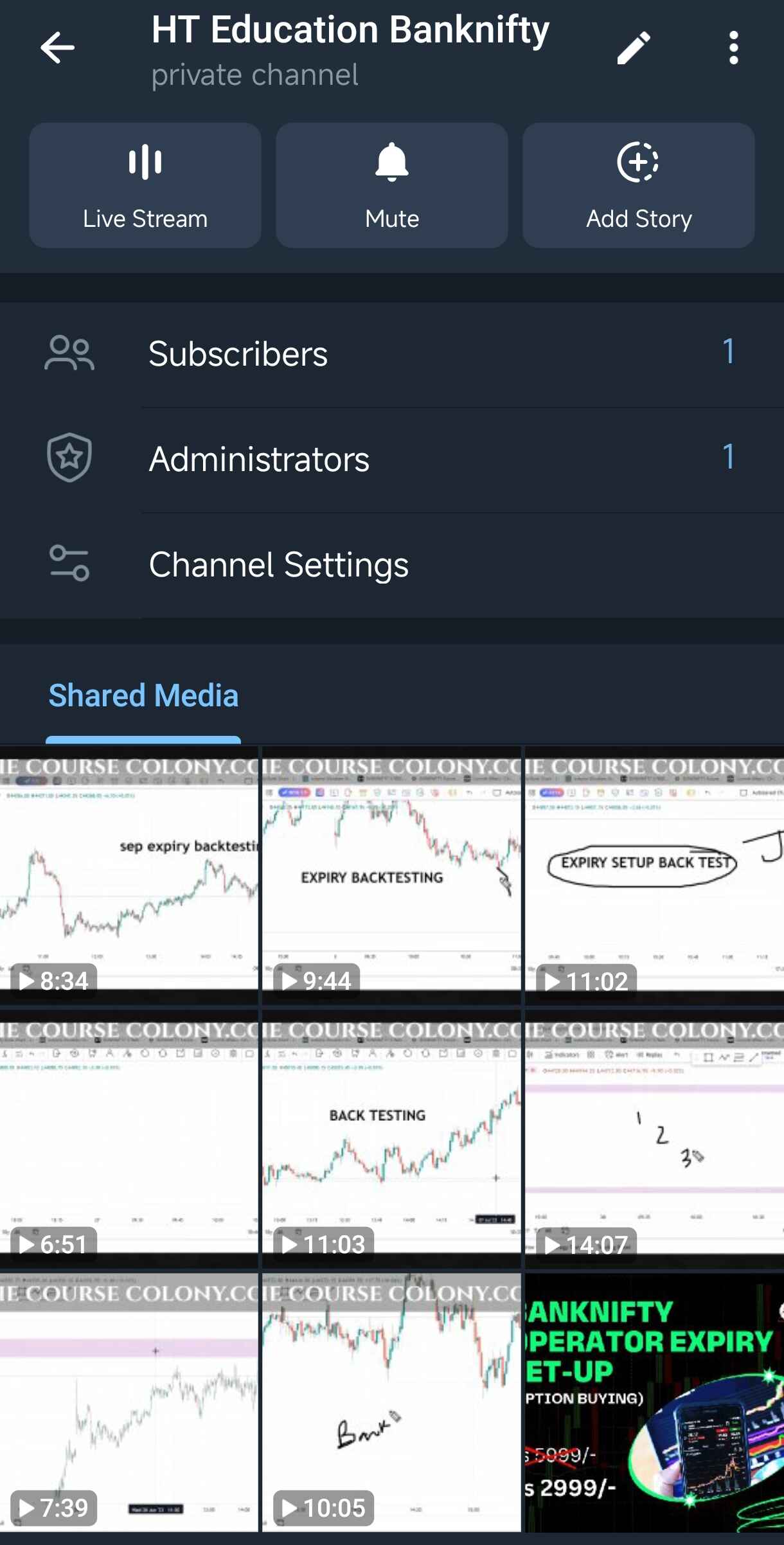Select the Live Stream icon

pos(144,164)
